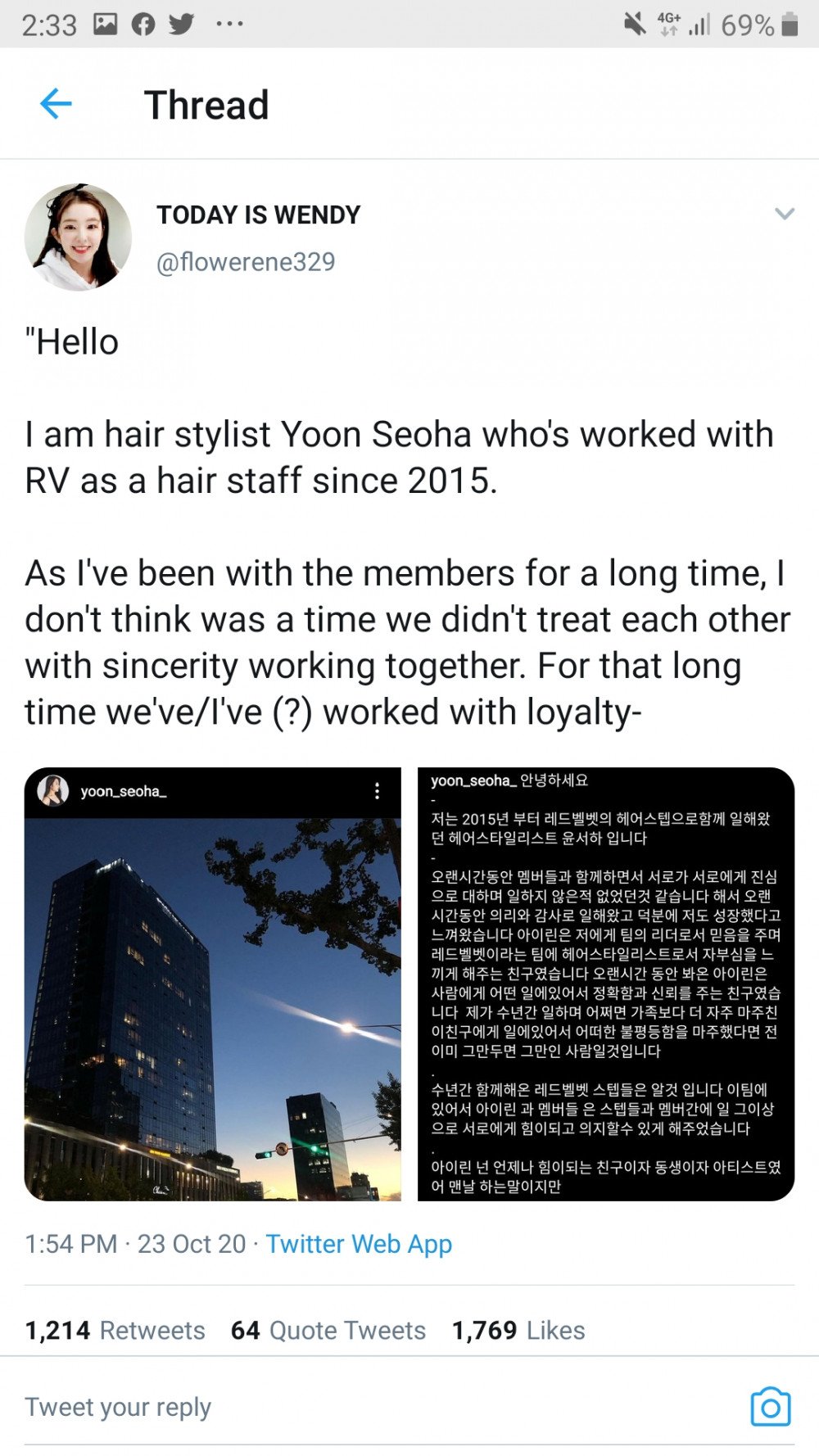Open TODAY IS WENDY's profile picture
819x1456 pixels.
point(79,237)
